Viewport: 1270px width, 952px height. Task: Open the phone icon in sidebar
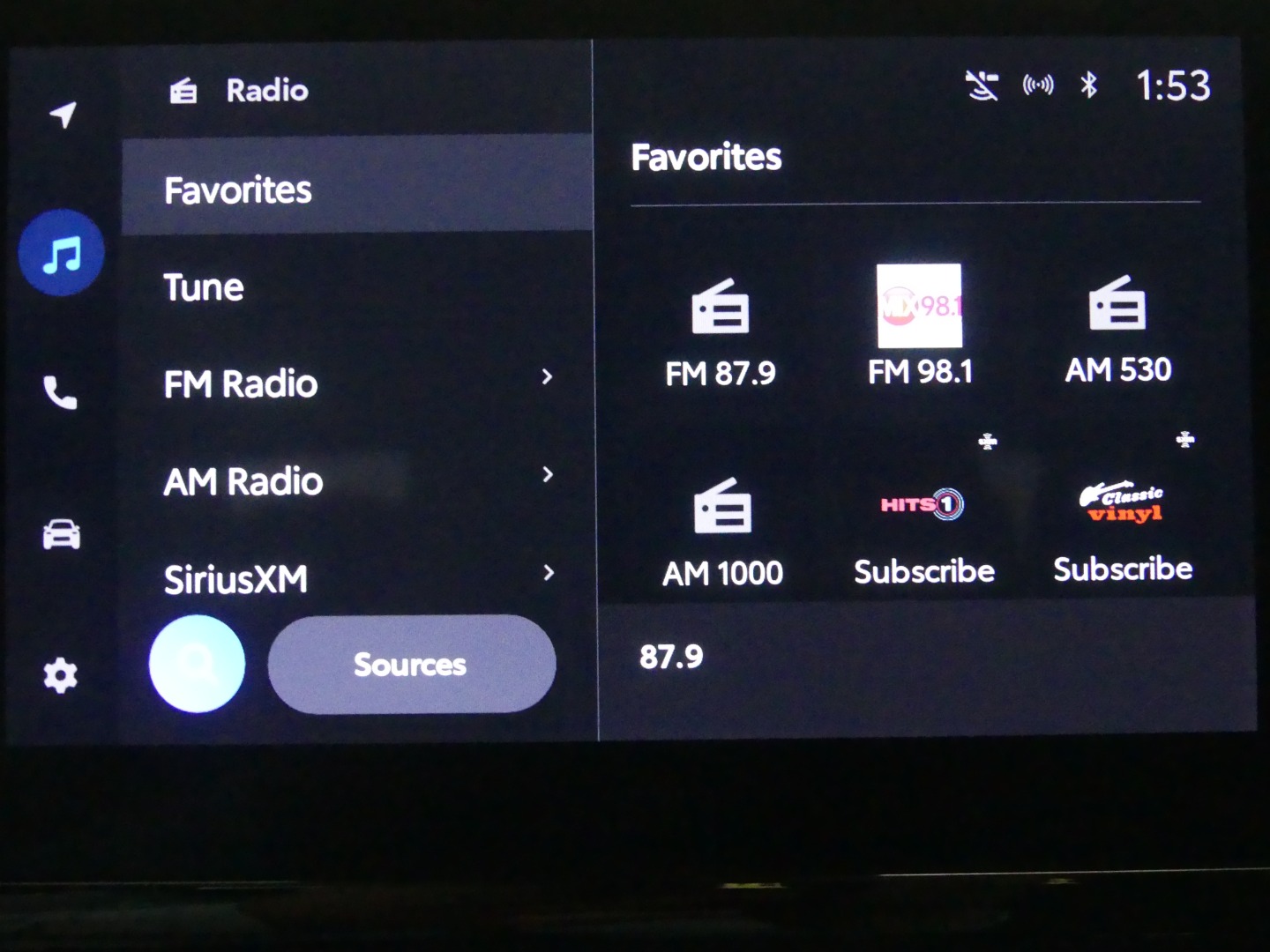(60, 392)
